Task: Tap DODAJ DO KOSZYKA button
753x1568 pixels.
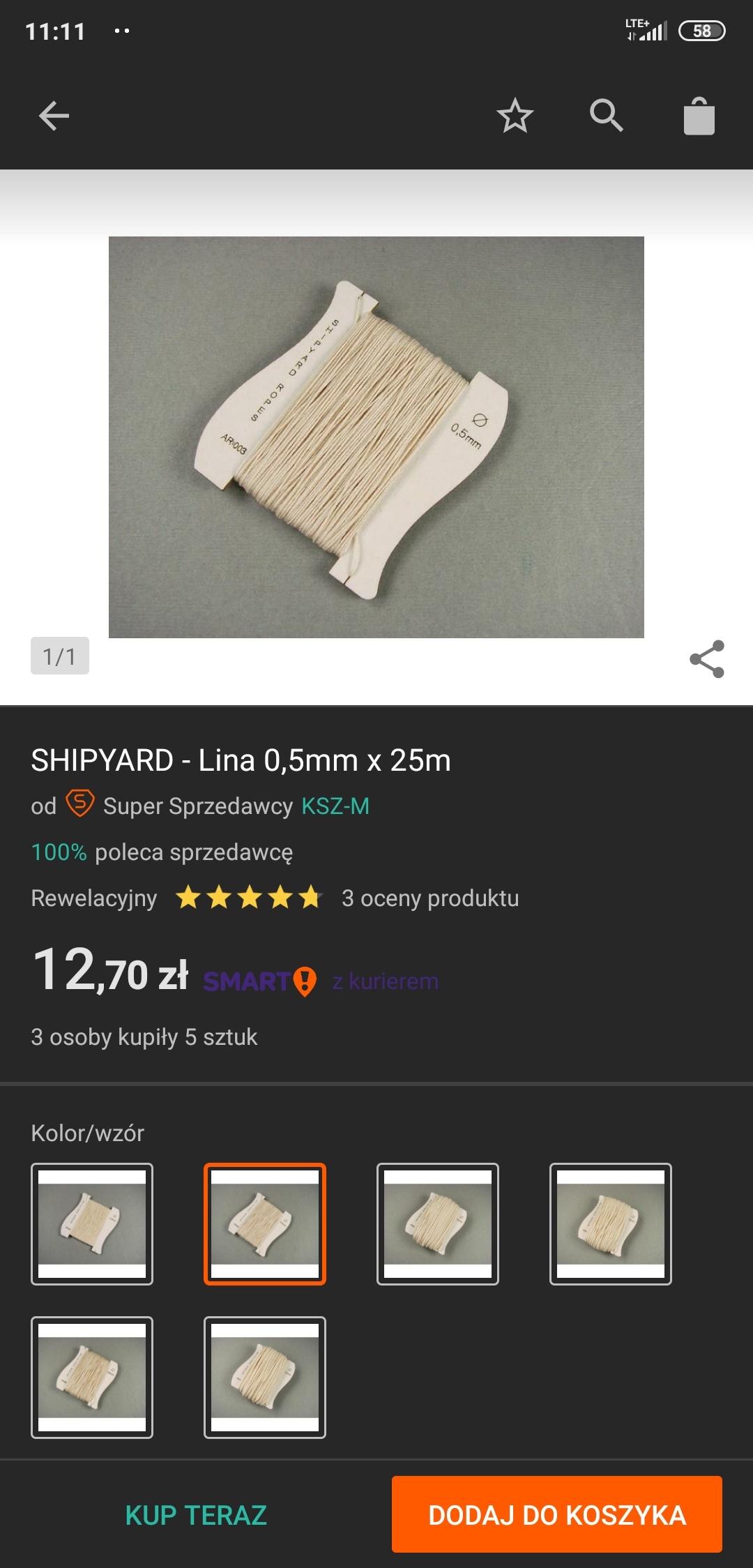Action: [556, 1515]
